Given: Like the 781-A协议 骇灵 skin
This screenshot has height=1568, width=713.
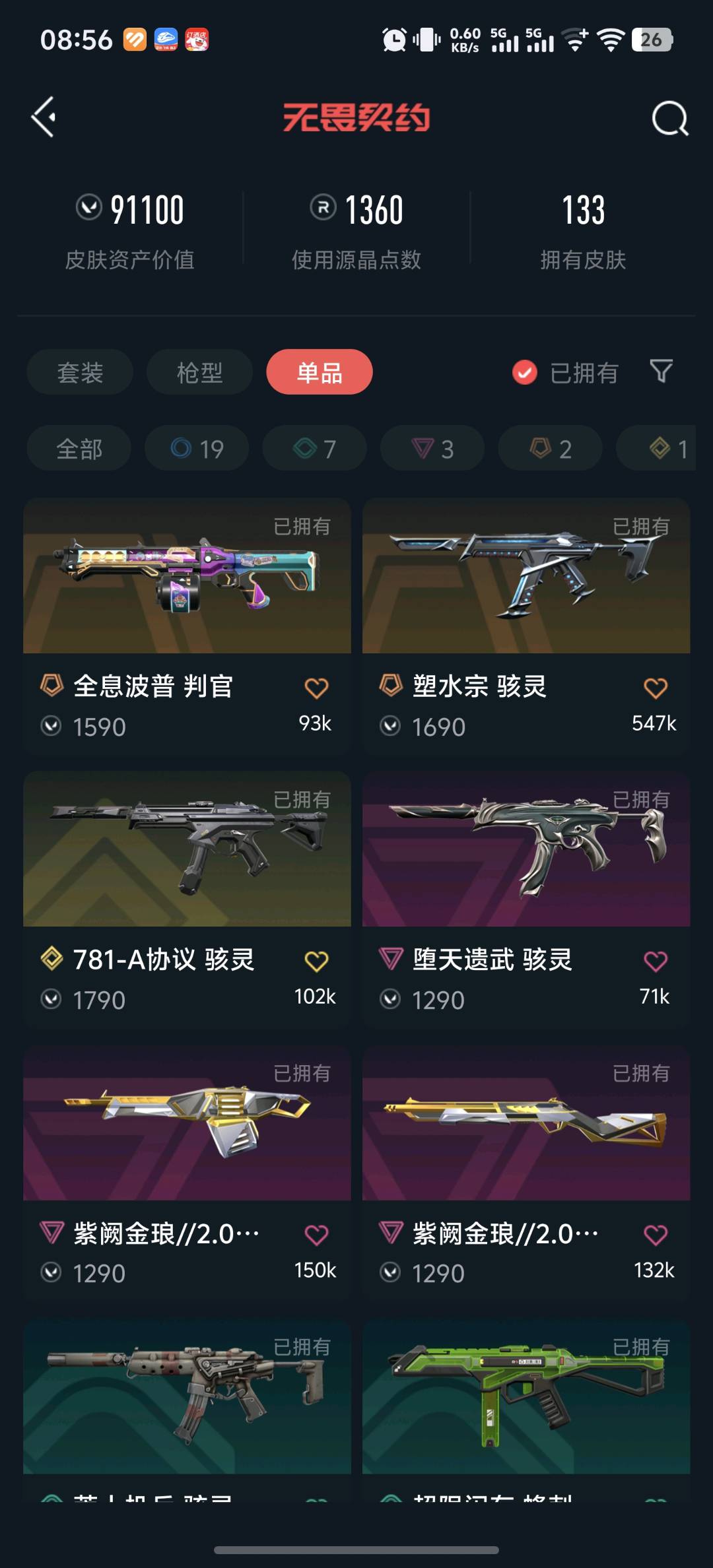Looking at the screenshot, I should [x=316, y=962].
